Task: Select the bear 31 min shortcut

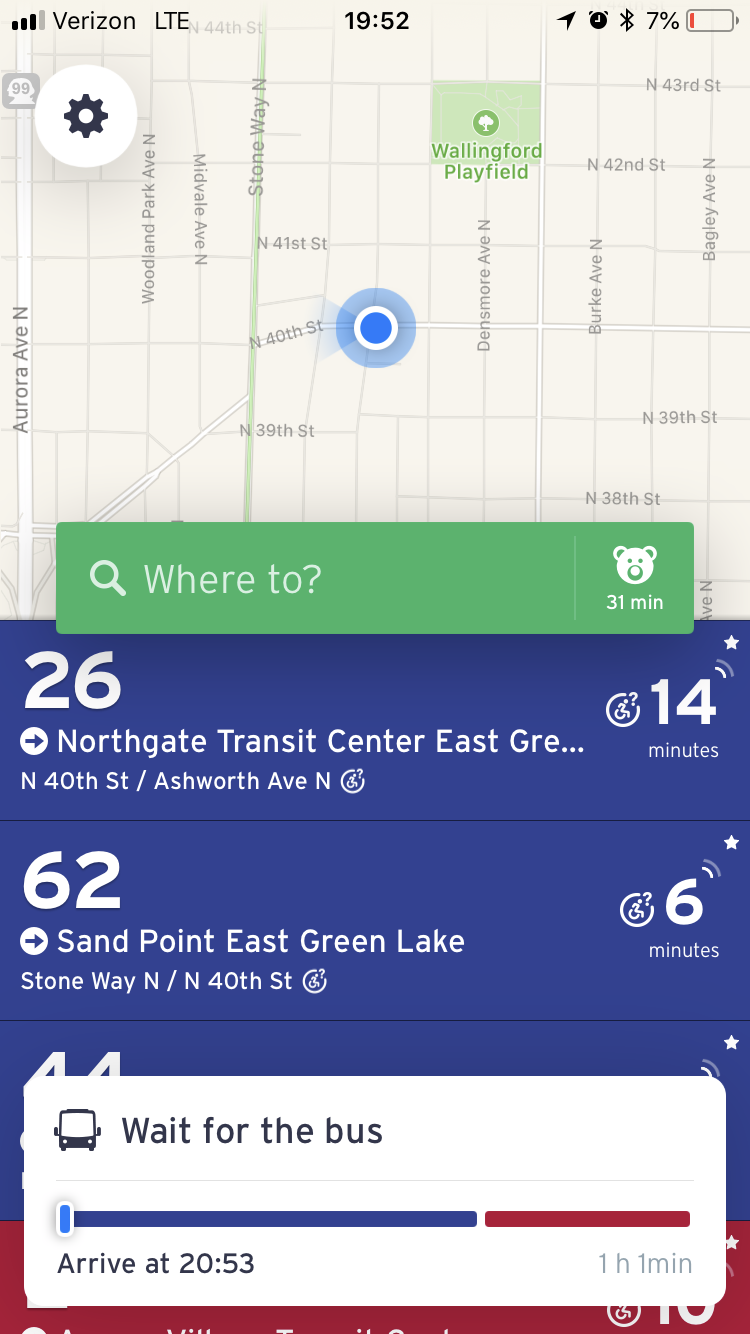Action: [x=635, y=578]
